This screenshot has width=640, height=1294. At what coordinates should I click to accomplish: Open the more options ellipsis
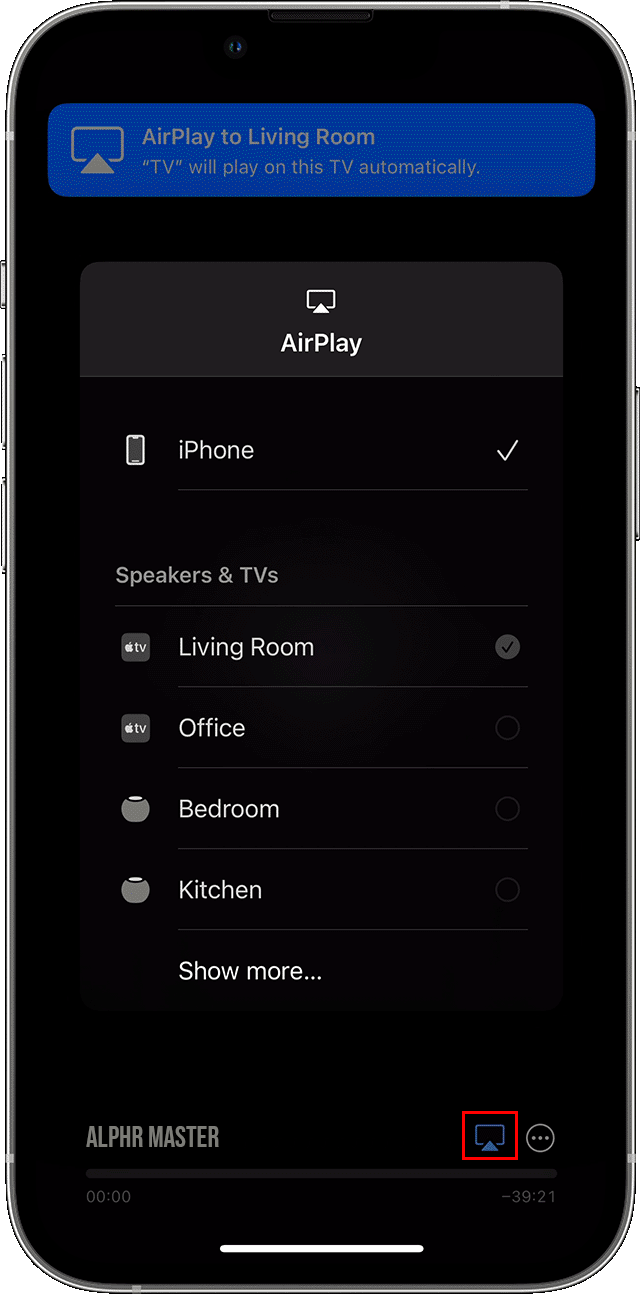coord(540,1137)
